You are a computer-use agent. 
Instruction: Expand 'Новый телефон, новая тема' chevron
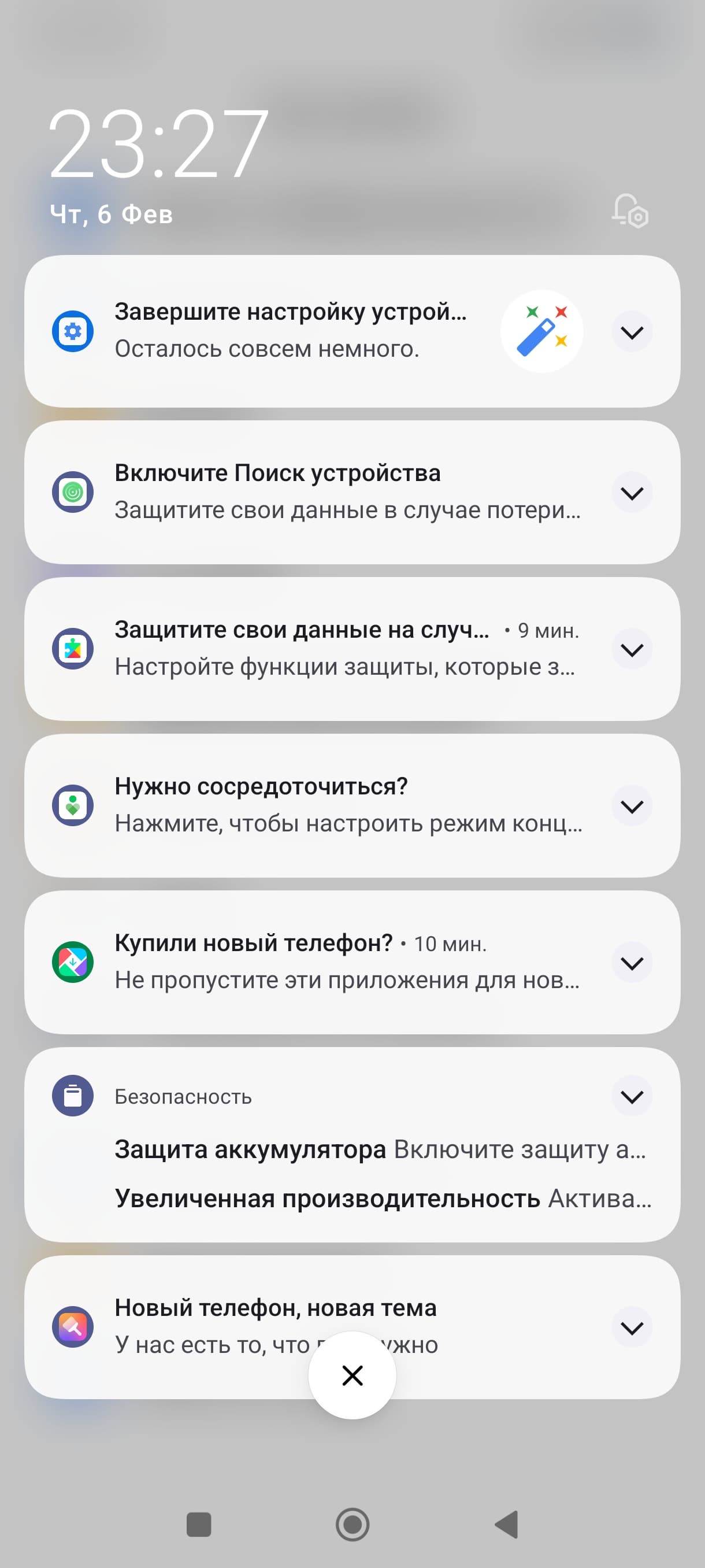[632, 1327]
